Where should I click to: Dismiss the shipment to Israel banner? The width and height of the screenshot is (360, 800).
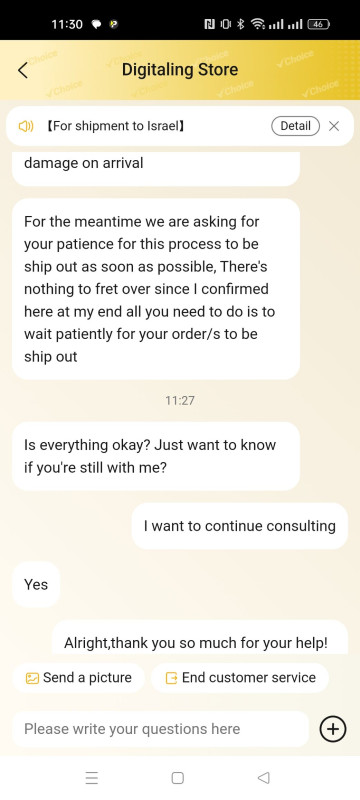tap(334, 126)
